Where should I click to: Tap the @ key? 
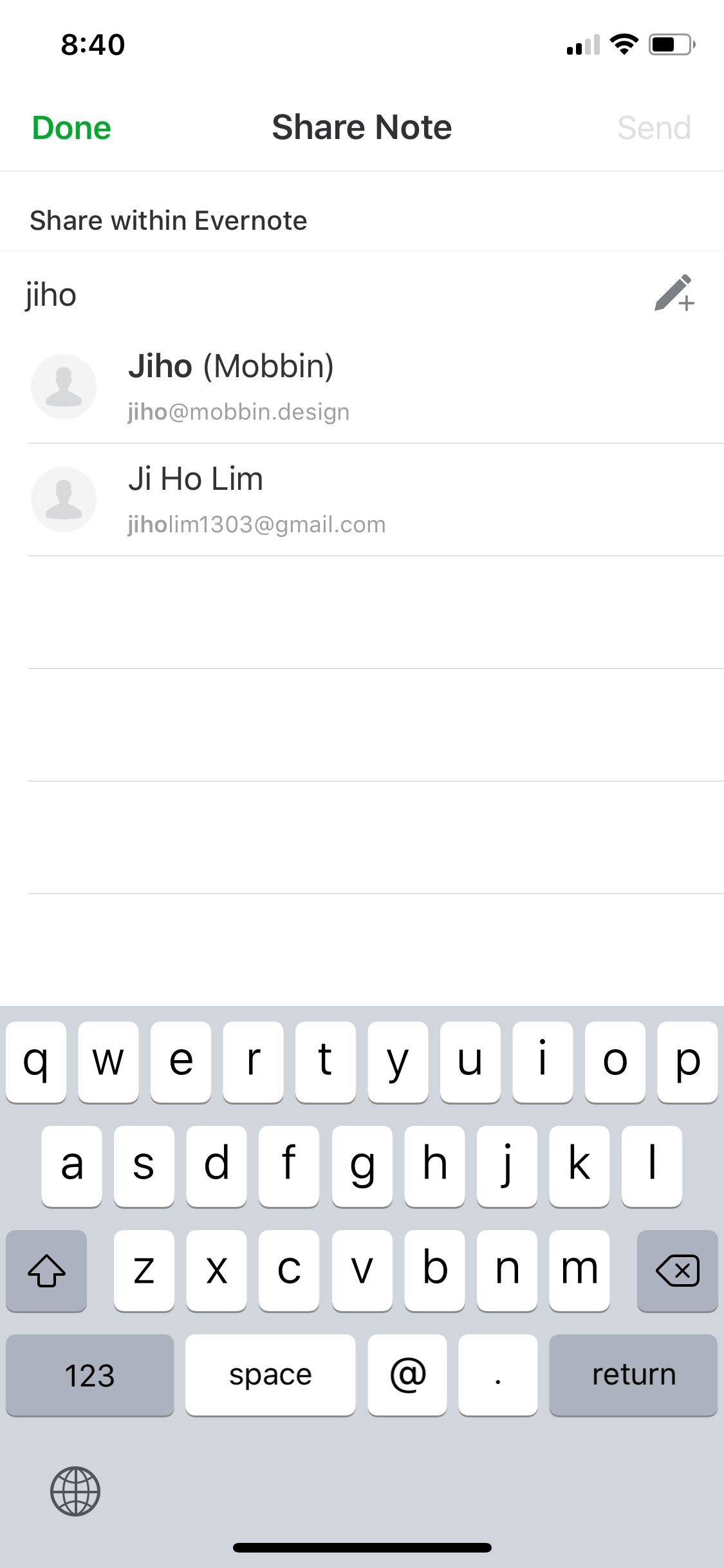(407, 1375)
